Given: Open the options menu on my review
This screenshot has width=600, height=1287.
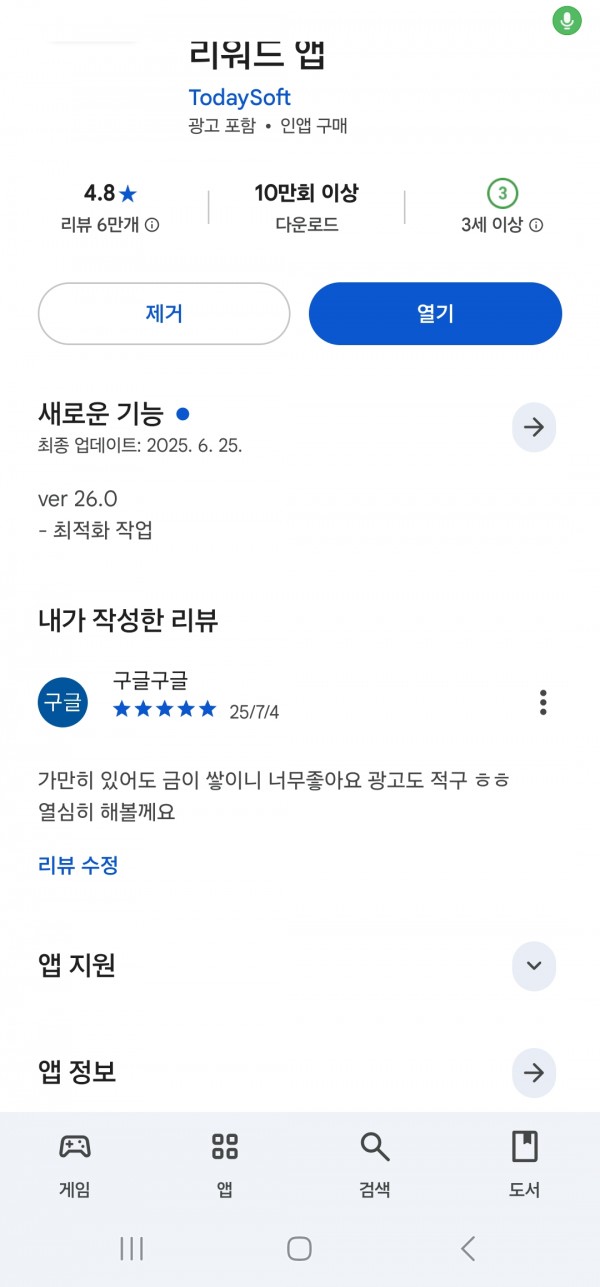Looking at the screenshot, I should click(543, 702).
